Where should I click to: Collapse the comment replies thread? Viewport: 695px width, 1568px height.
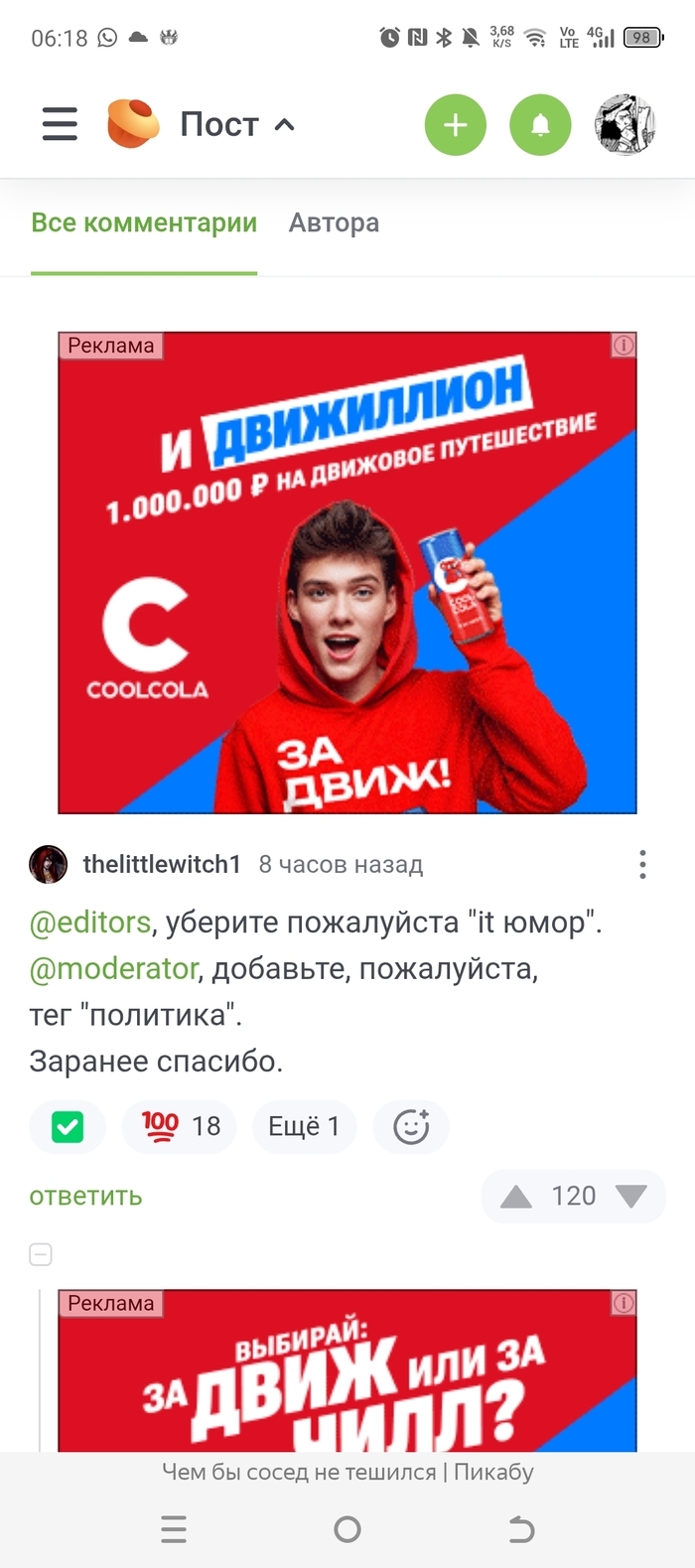41,1254
